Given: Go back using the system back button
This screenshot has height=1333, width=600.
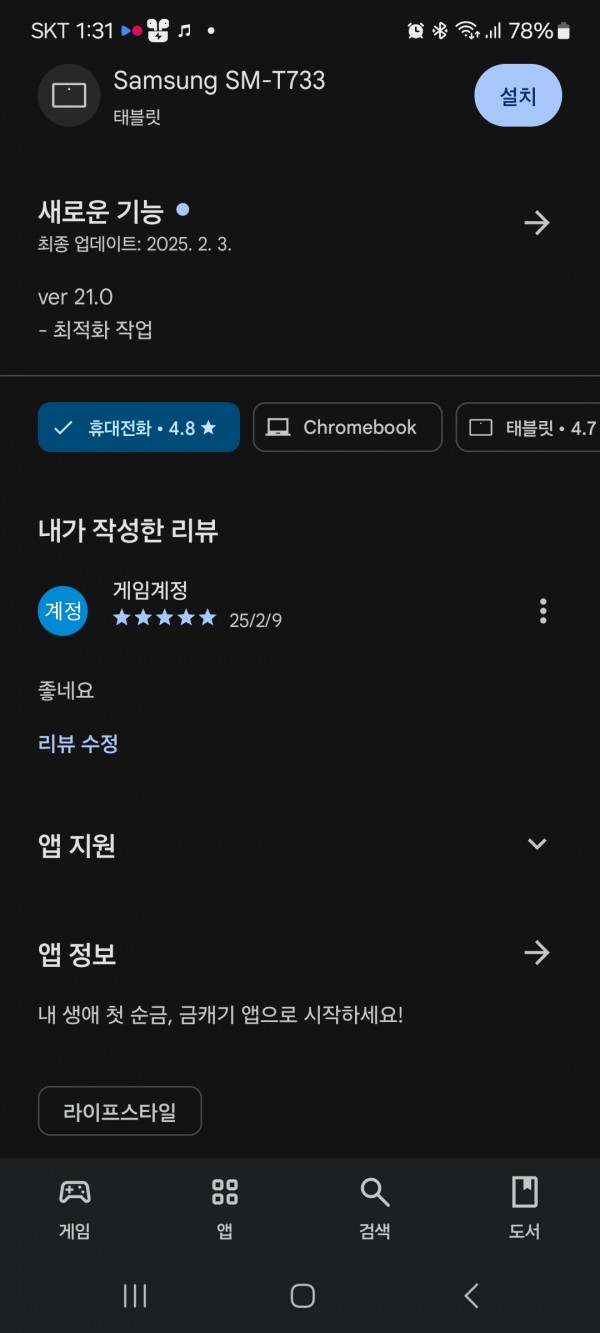Looking at the screenshot, I should (472, 1296).
